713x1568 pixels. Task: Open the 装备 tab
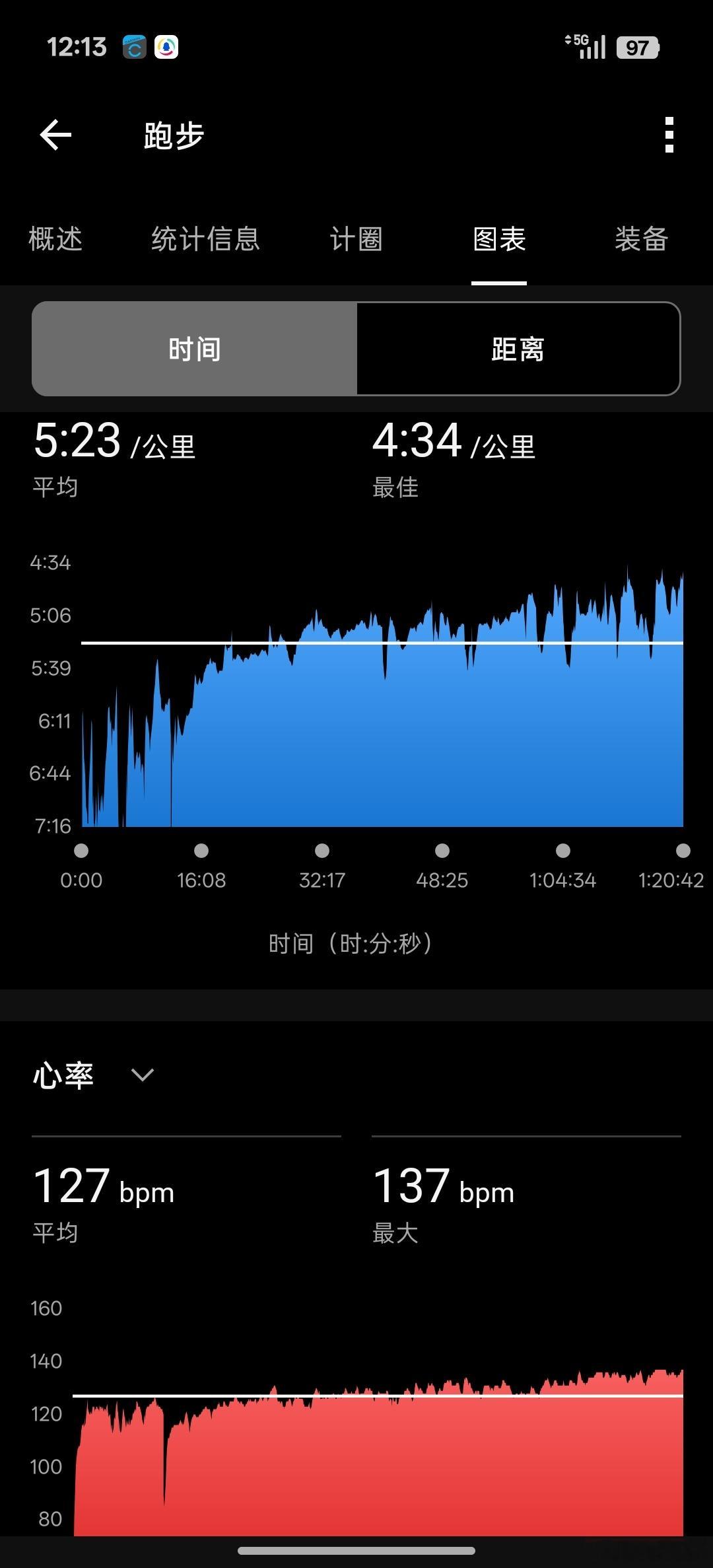pyautogui.click(x=642, y=239)
